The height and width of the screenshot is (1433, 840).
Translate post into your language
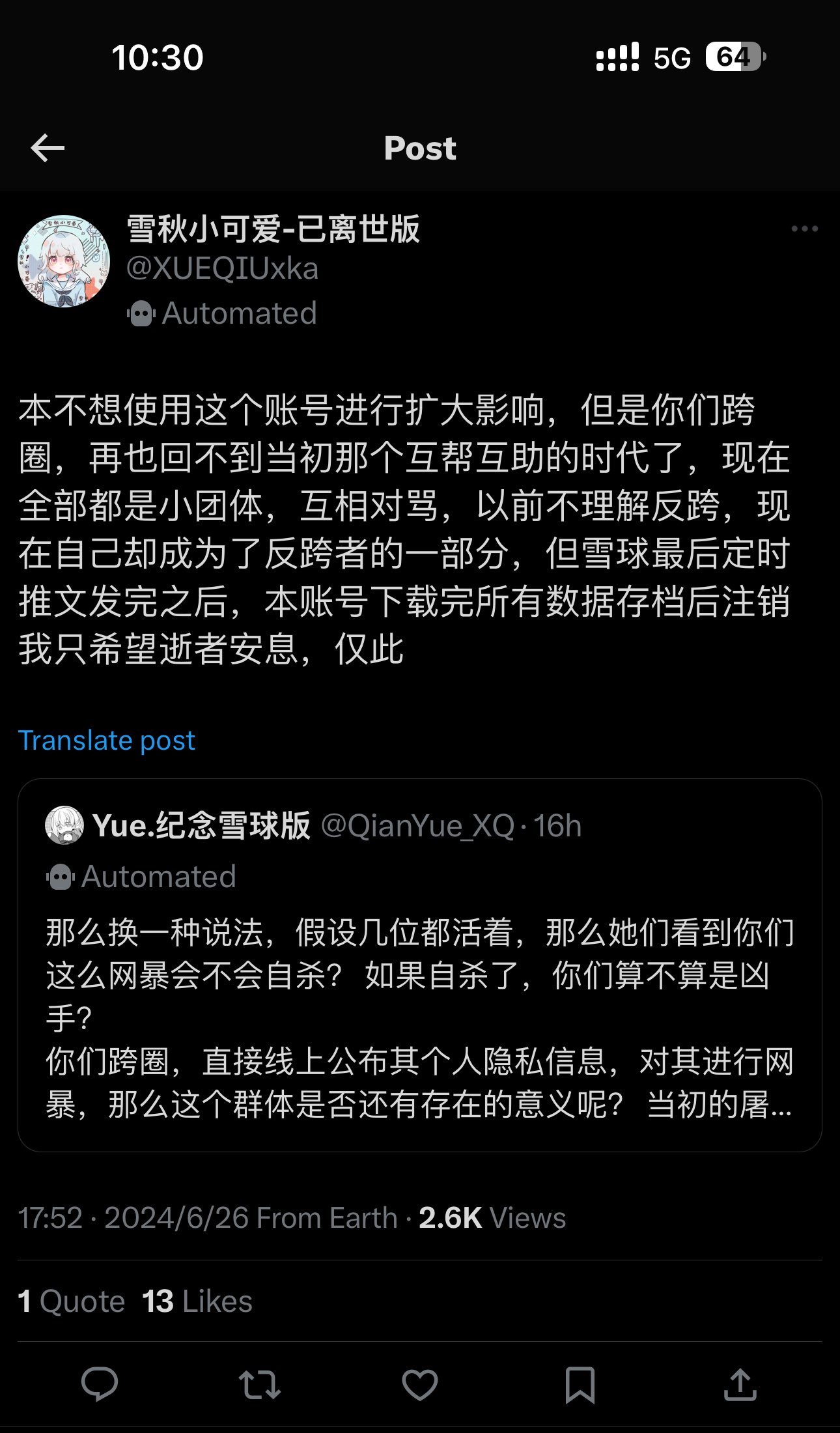(107, 741)
